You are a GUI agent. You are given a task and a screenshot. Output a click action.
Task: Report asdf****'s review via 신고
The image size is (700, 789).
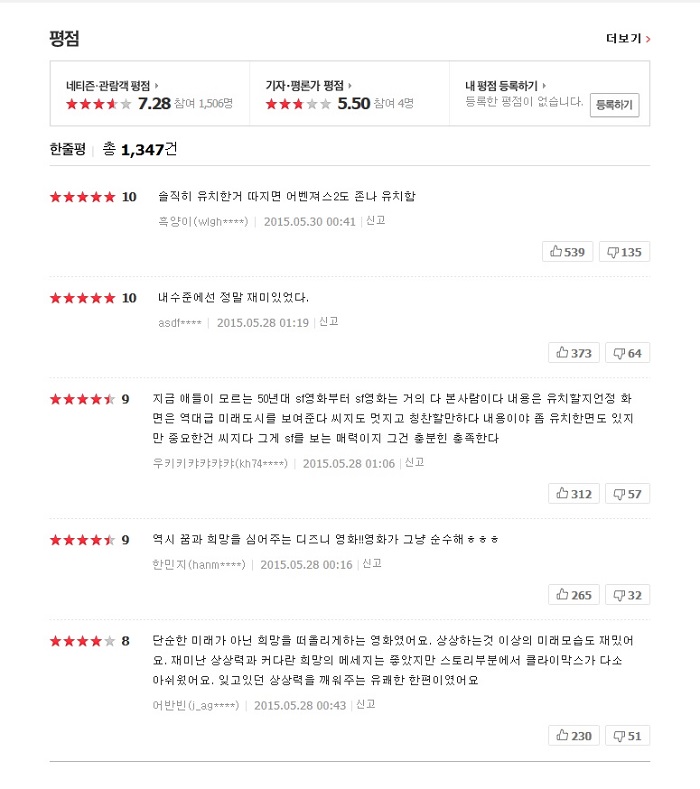(x=328, y=322)
